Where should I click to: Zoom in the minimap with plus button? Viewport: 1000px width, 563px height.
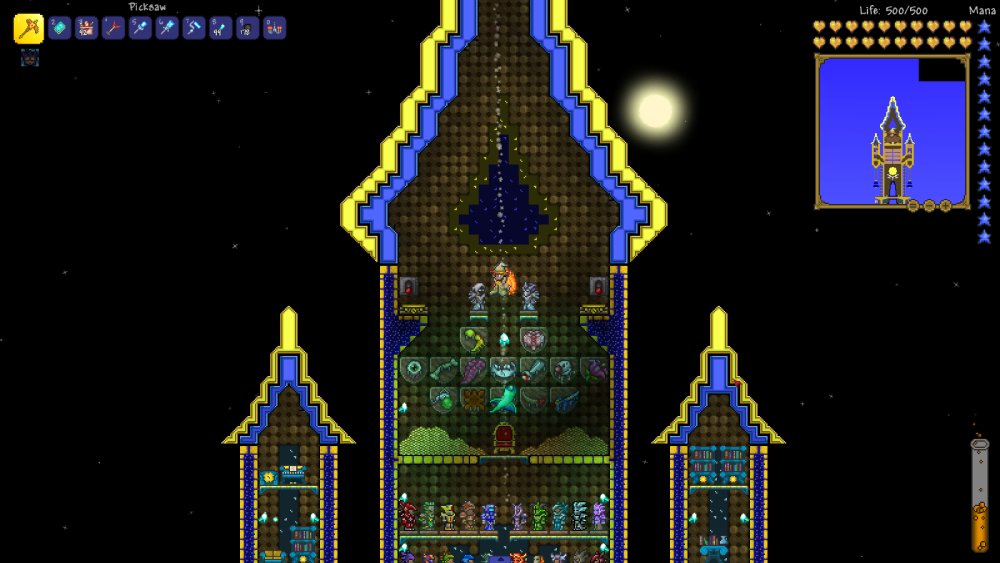(945, 205)
